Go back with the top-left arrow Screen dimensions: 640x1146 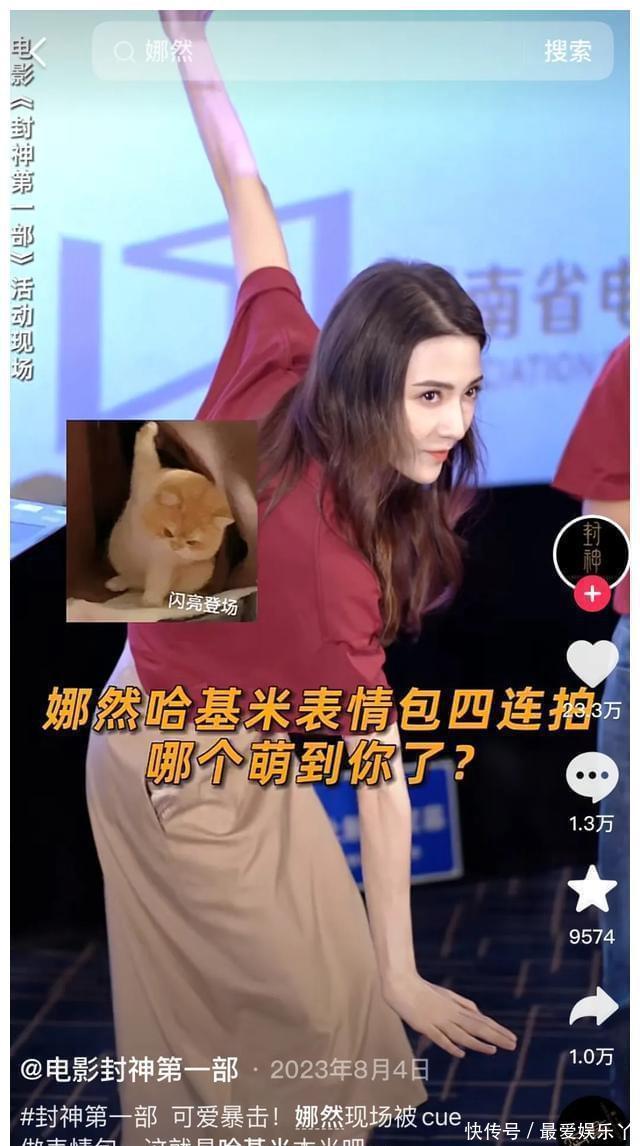pyautogui.click(x=39, y=52)
